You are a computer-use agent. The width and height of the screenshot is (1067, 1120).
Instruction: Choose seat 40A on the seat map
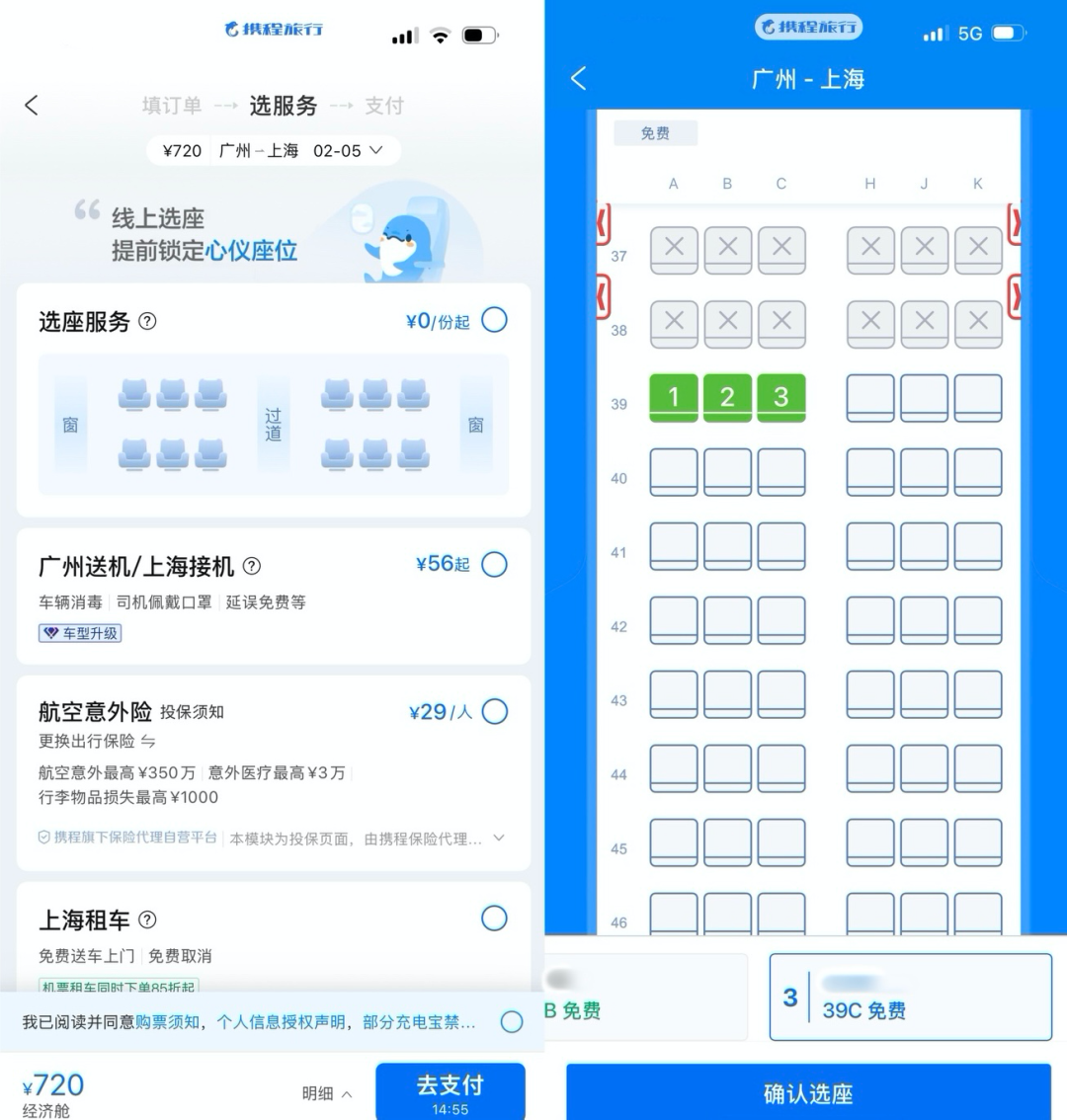click(674, 471)
